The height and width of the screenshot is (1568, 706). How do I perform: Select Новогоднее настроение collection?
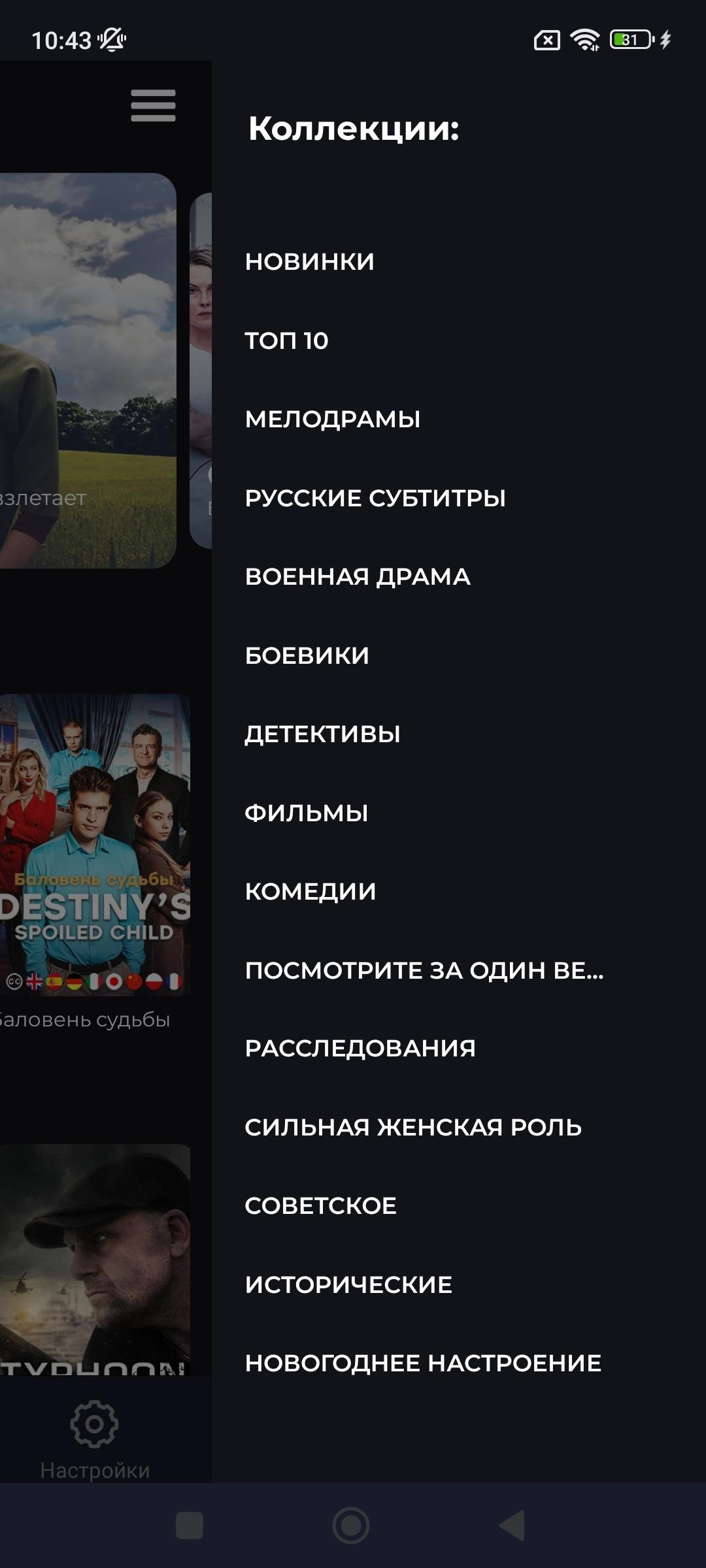pyautogui.click(x=423, y=1364)
